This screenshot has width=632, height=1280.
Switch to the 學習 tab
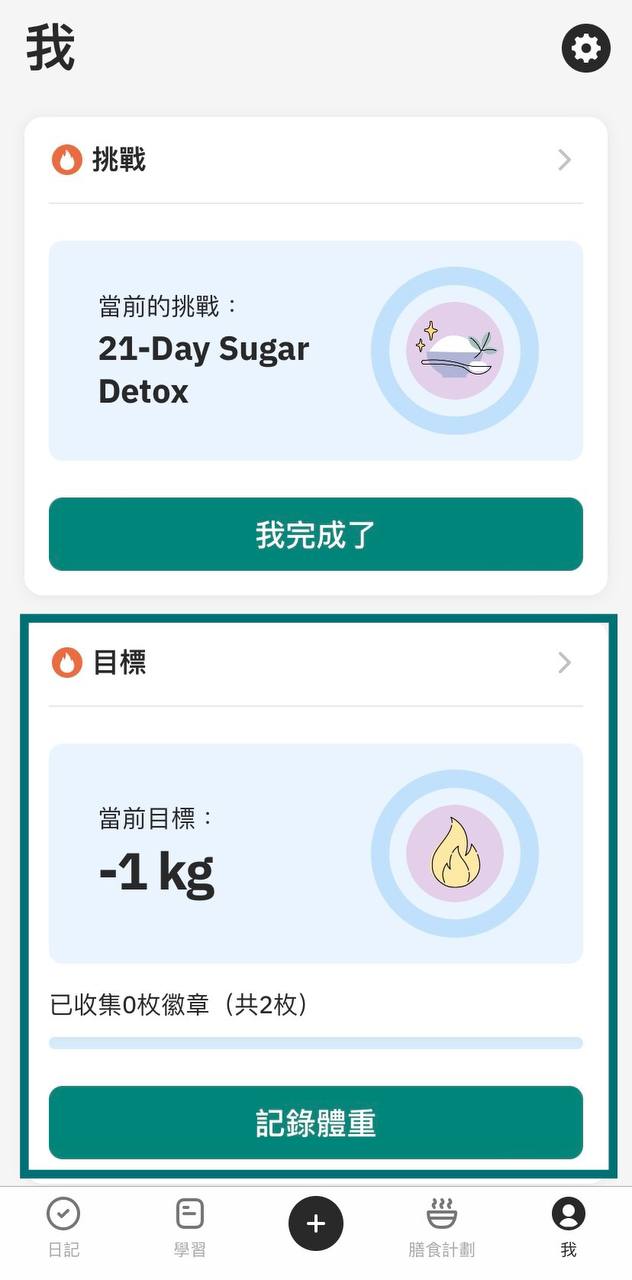coord(189,1227)
